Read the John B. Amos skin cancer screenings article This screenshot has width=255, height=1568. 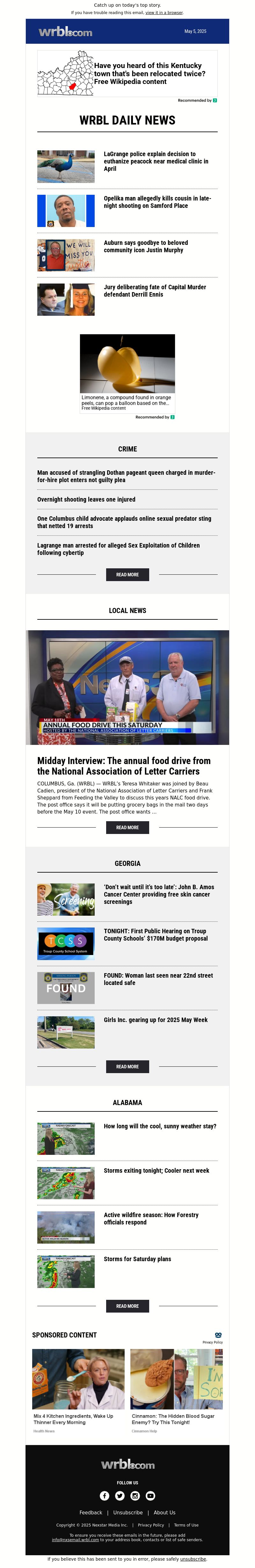pos(158,894)
